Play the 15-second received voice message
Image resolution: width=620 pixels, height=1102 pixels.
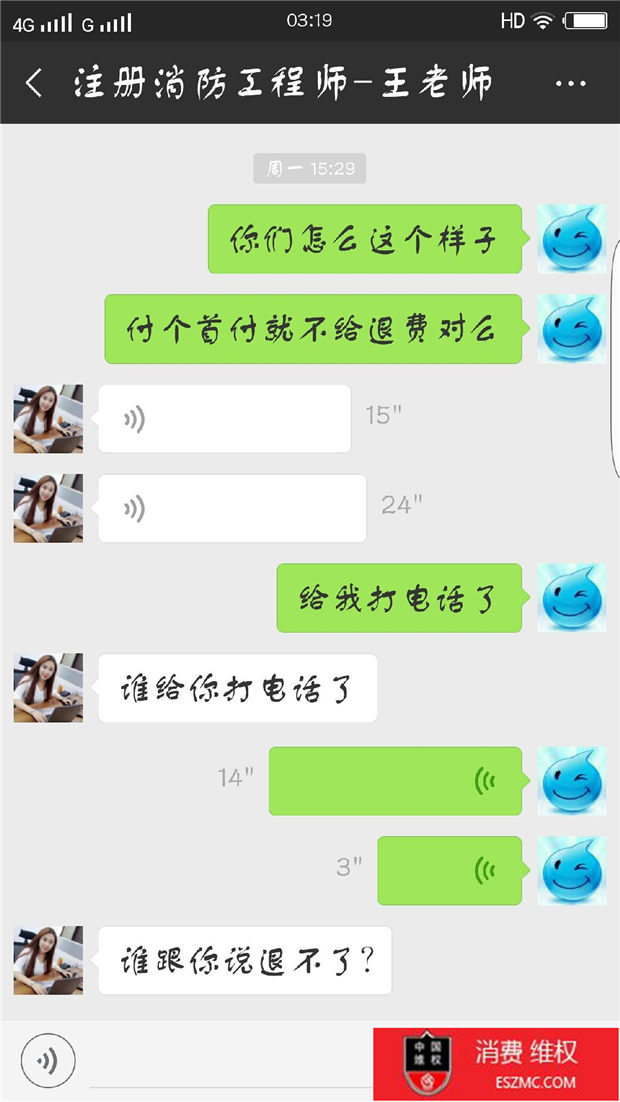224,419
